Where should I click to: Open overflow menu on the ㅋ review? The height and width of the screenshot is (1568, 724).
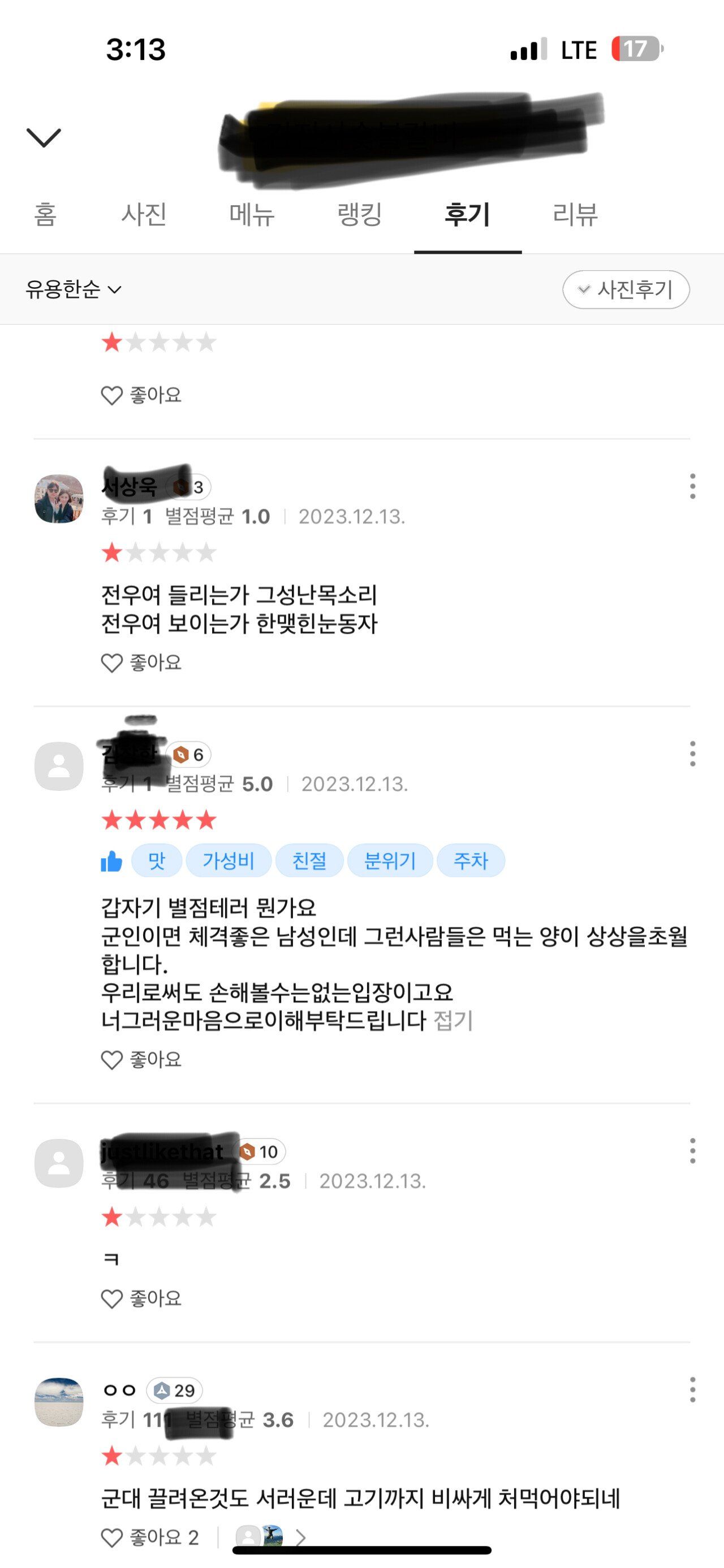(x=692, y=1150)
